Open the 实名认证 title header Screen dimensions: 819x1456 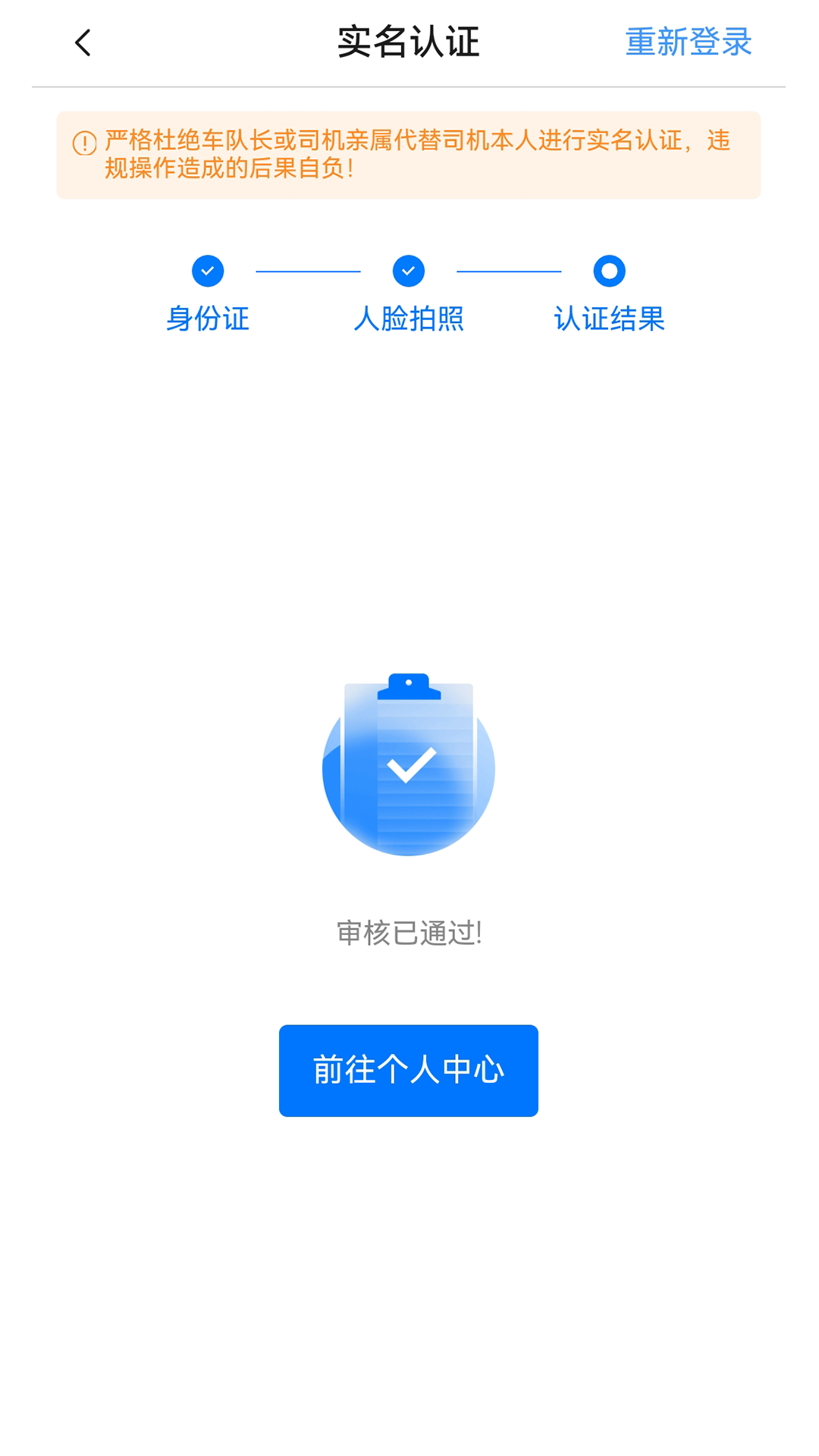pos(409,43)
